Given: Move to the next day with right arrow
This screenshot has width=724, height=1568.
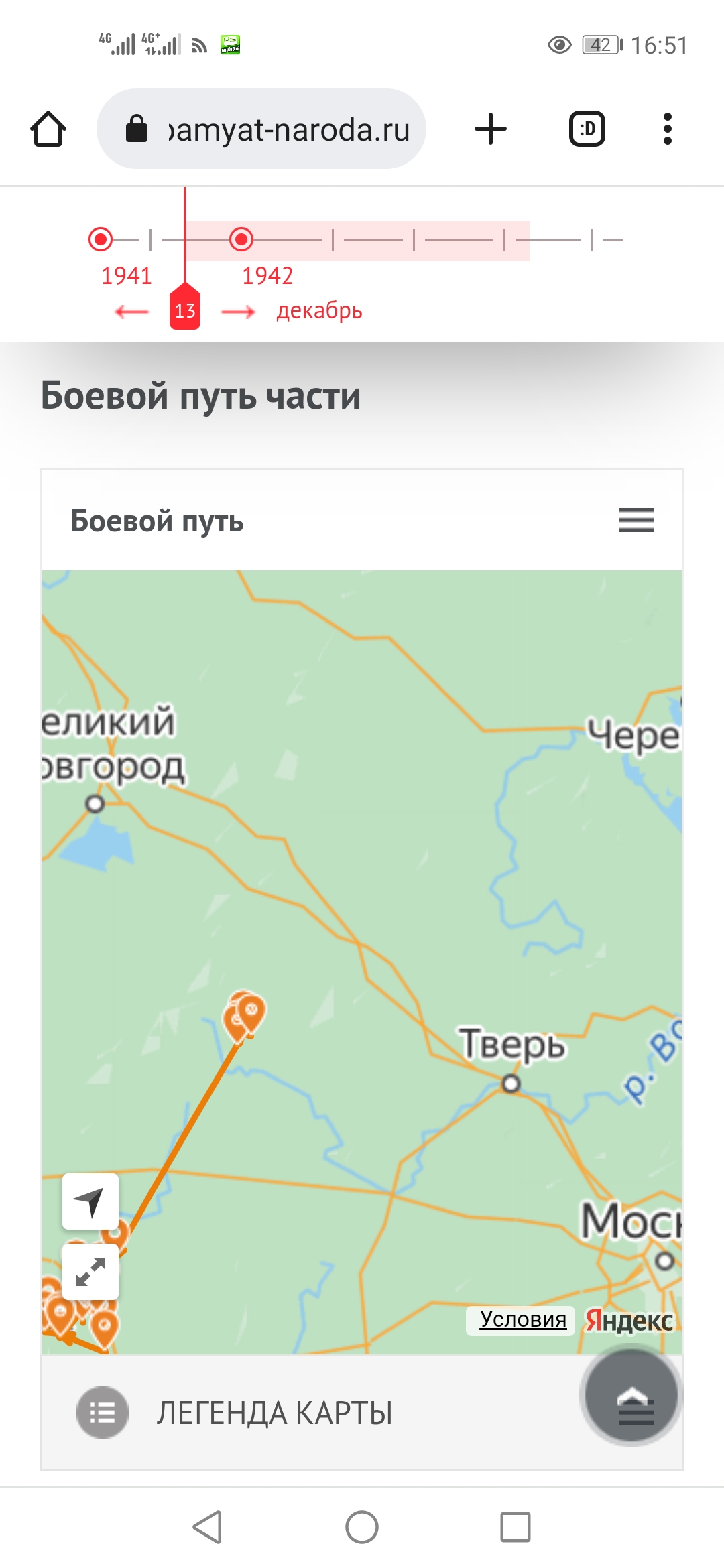Looking at the screenshot, I should [238, 312].
